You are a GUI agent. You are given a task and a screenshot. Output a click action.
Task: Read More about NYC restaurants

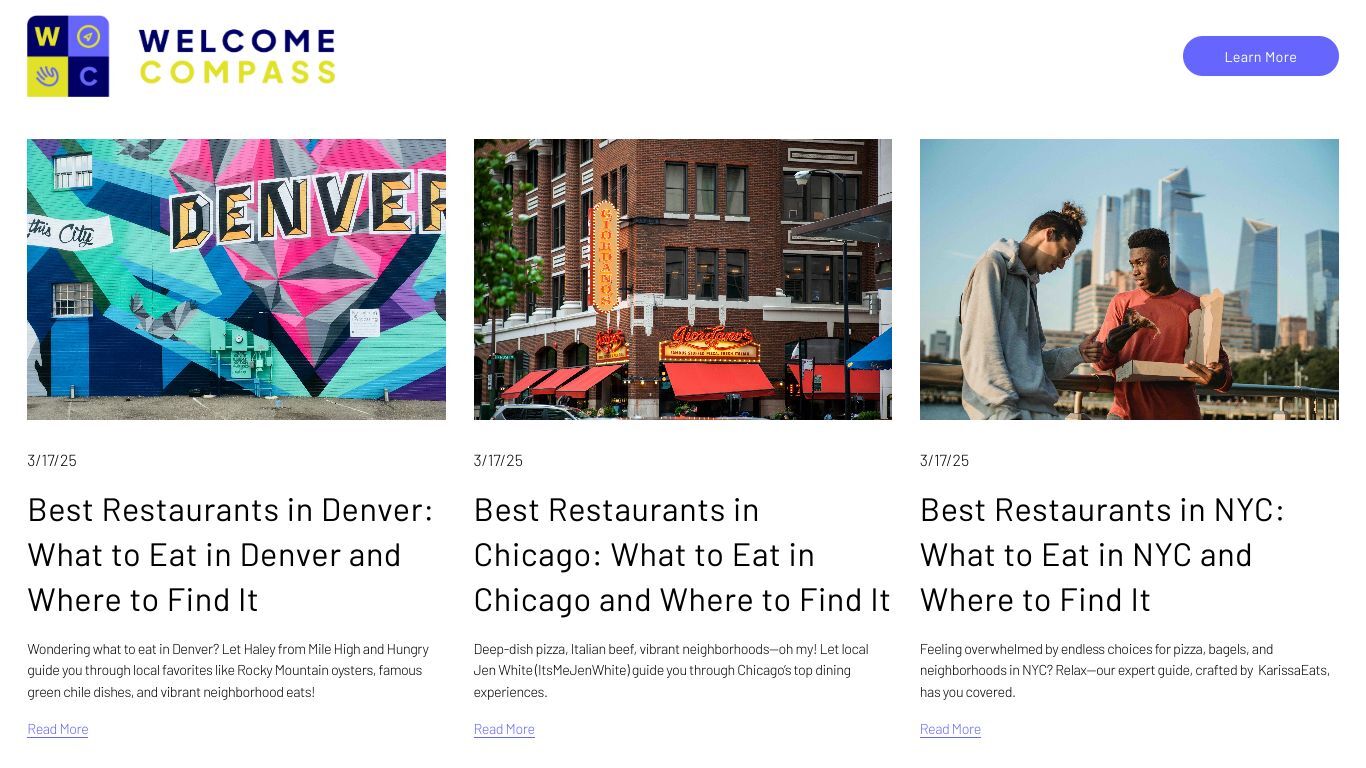[950, 729]
